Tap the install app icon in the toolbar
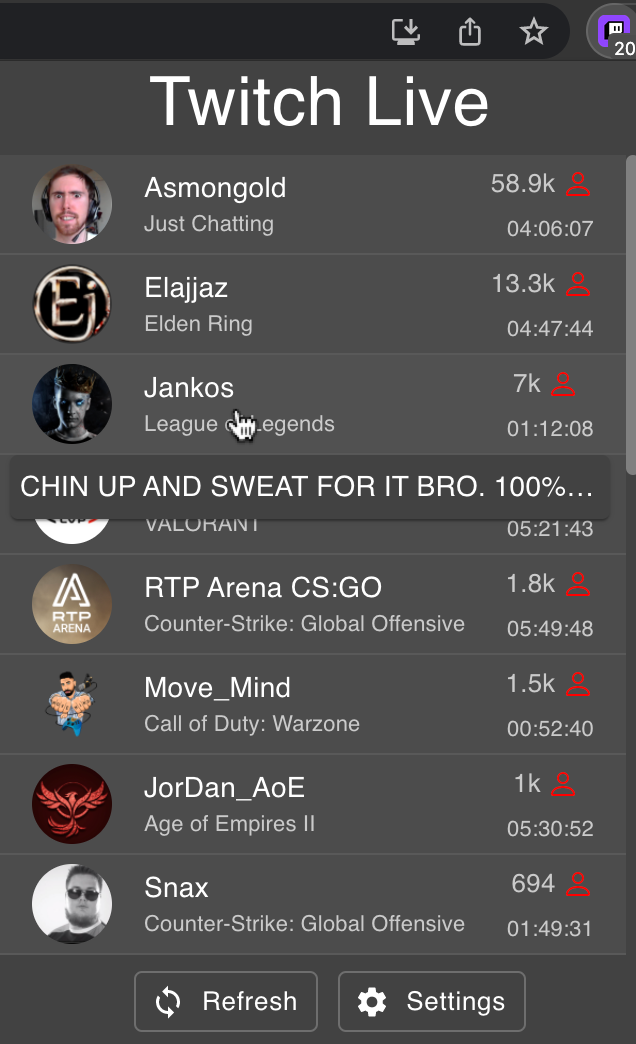 tap(406, 32)
